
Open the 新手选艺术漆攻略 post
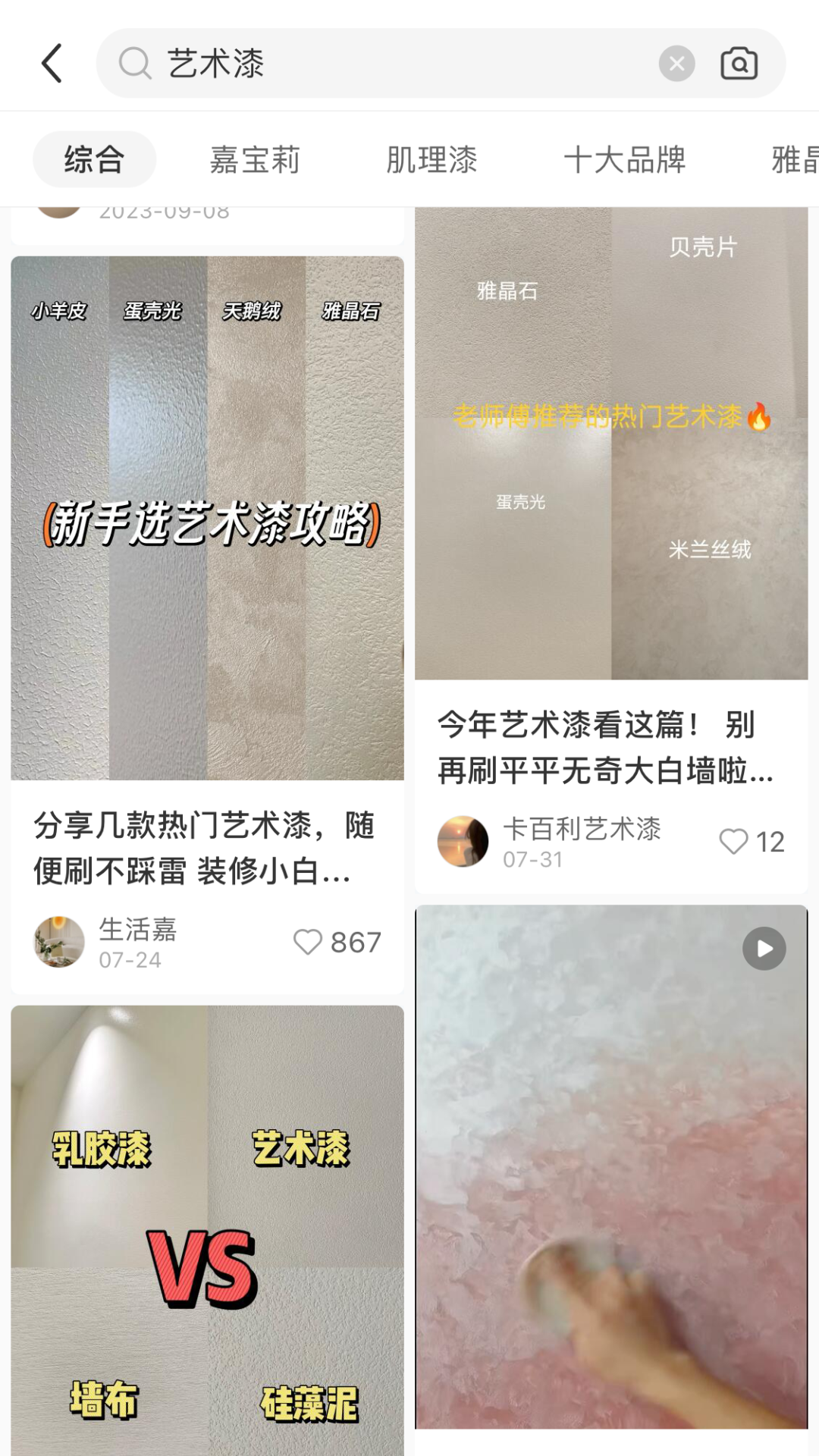207,518
